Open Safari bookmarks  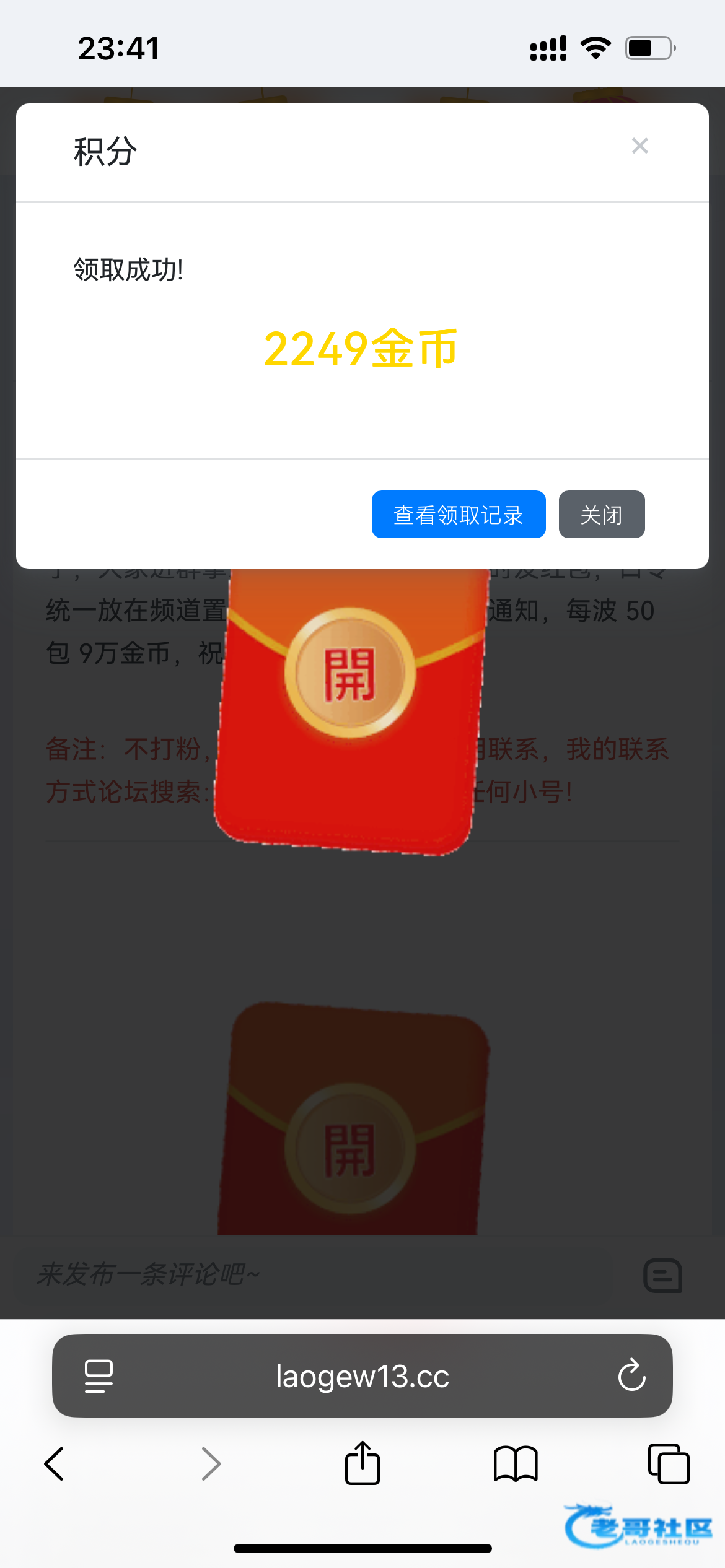click(x=515, y=1464)
